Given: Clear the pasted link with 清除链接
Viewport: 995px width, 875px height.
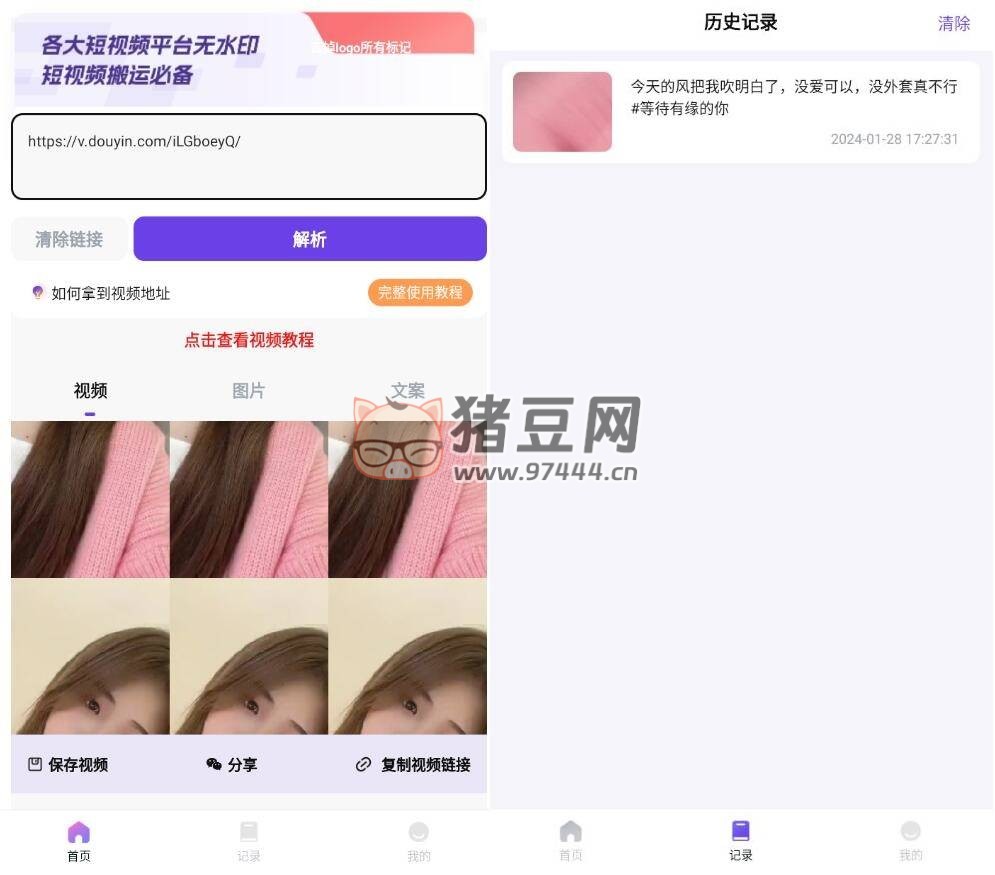Looking at the screenshot, I should coord(69,239).
